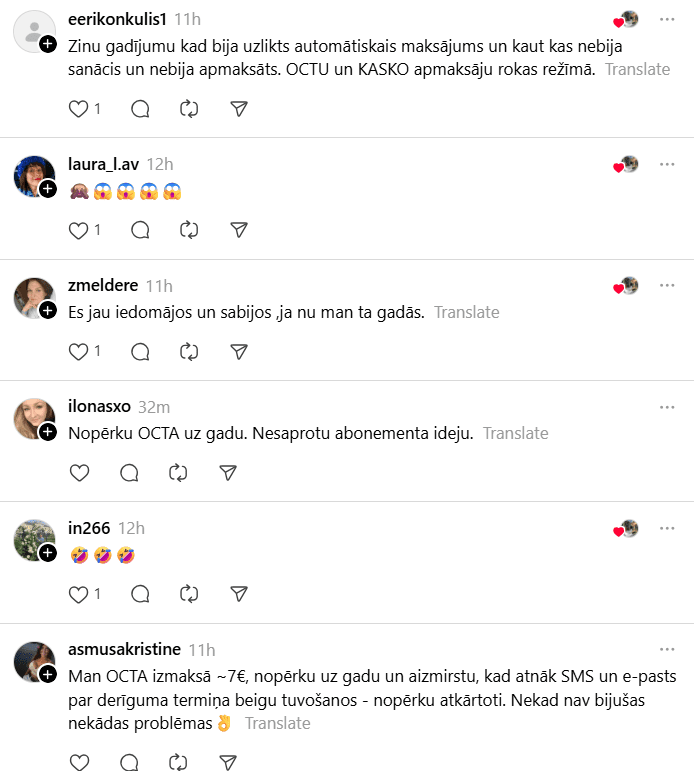The height and width of the screenshot is (771, 694).
Task: Like ilonasxo's comment about OCTA
Action: click(79, 472)
